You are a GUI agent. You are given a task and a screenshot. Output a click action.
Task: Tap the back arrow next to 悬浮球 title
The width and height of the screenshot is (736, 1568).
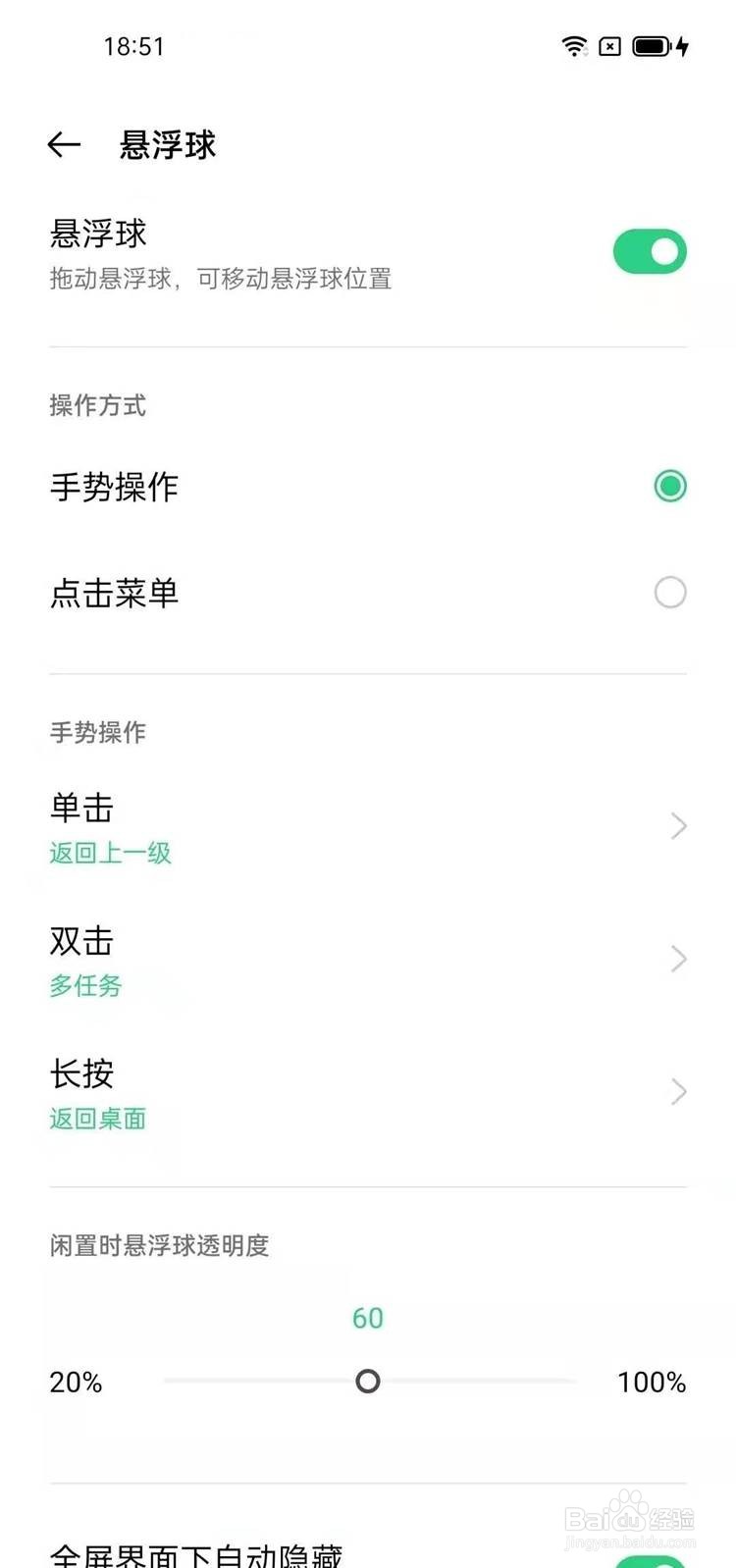pos(64,144)
